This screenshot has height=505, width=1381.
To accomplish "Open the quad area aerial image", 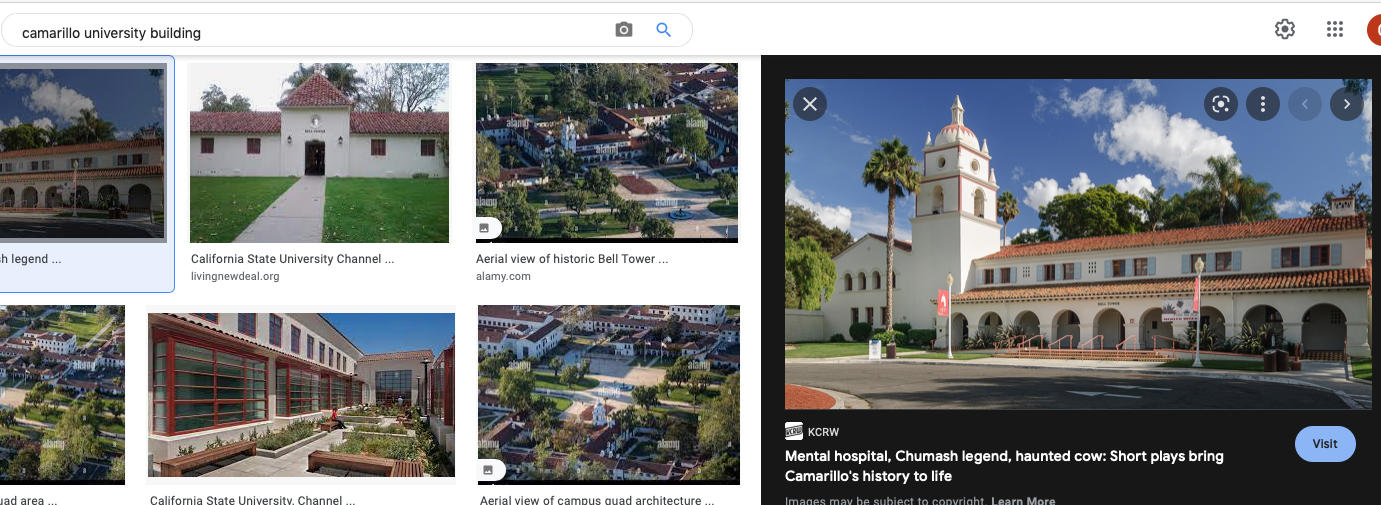I will 62,394.
